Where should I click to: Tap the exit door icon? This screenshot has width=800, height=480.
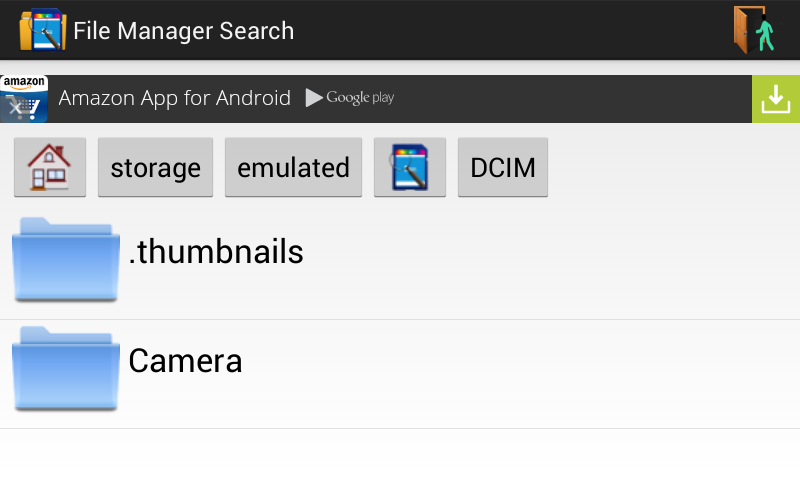pos(755,30)
